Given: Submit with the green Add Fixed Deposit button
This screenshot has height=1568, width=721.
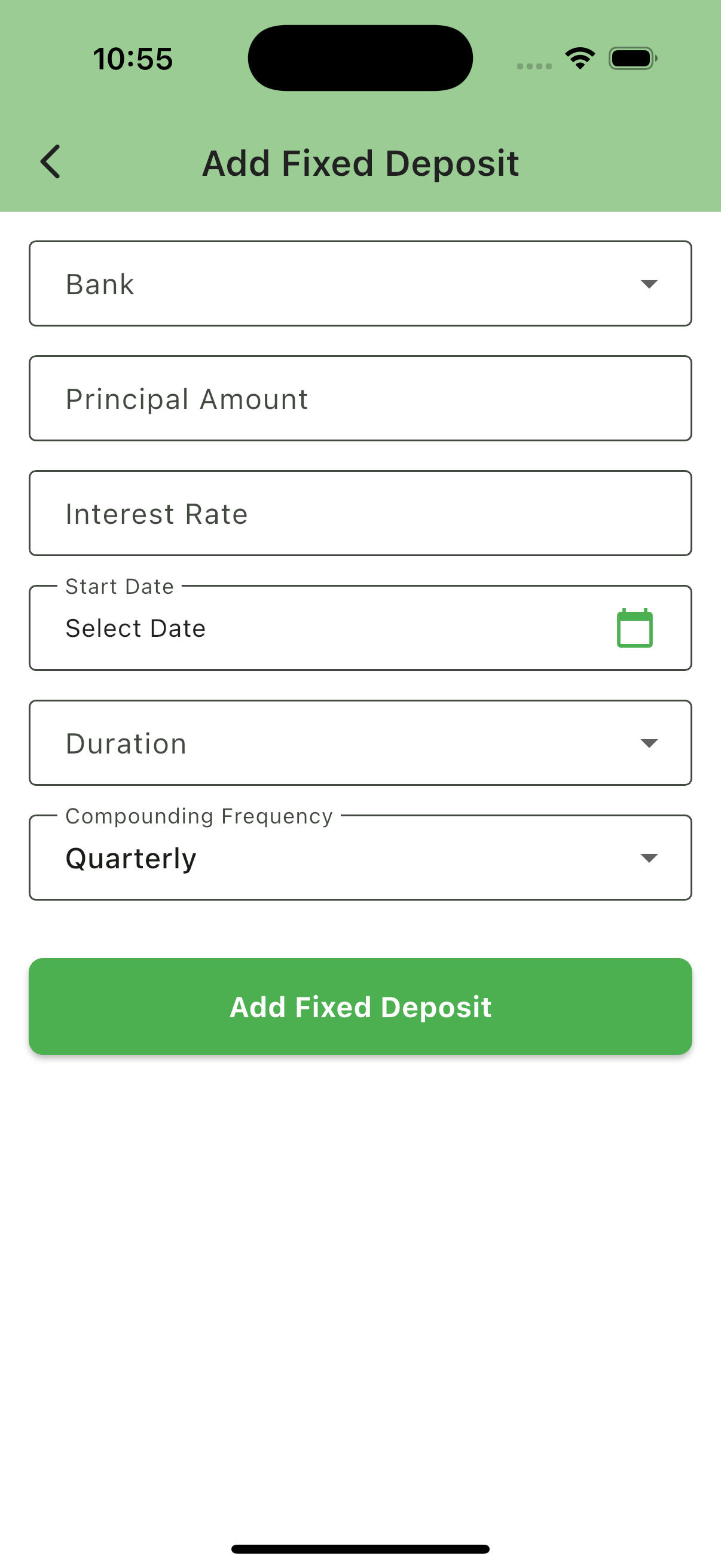Looking at the screenshot, I should 360,1006.
